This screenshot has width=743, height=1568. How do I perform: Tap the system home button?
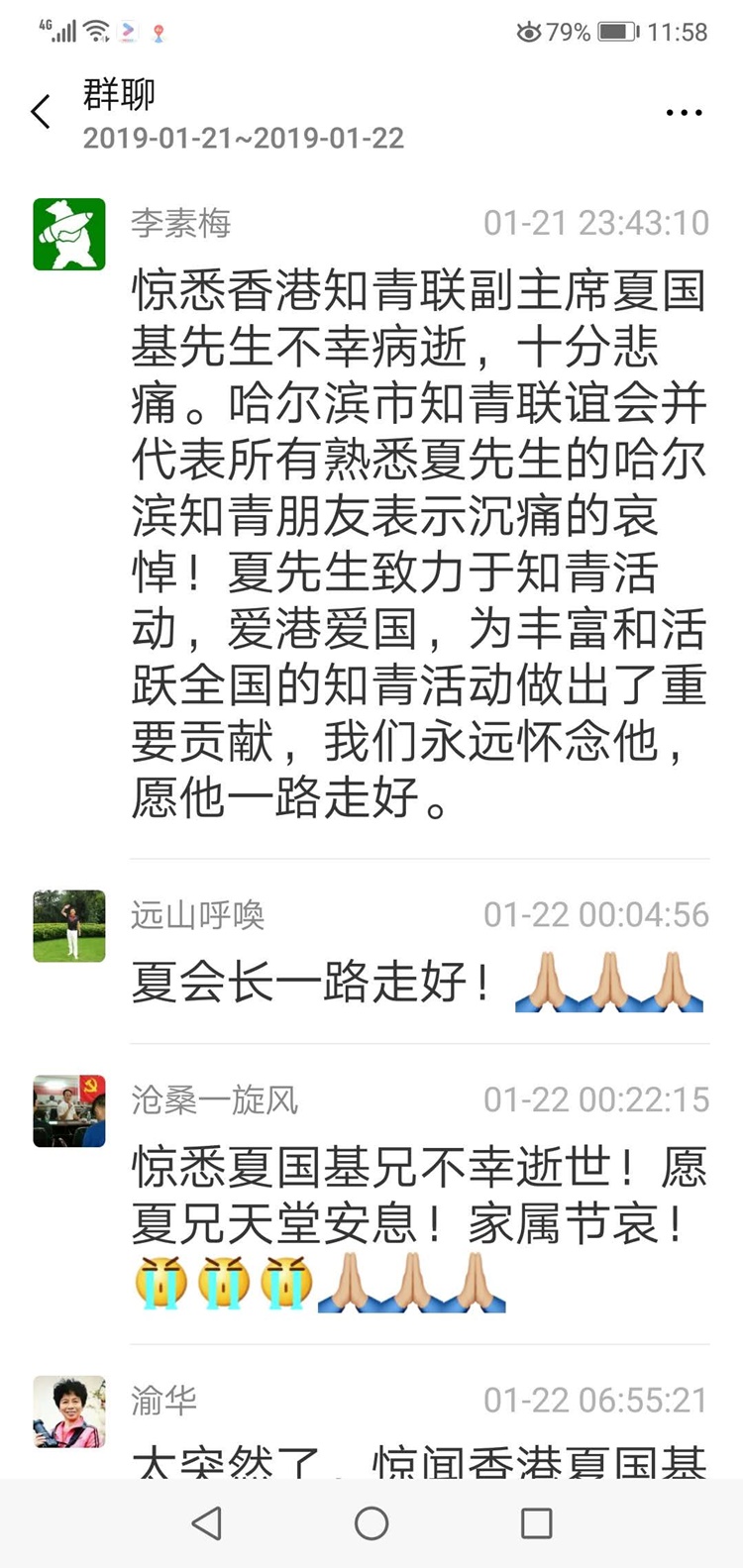pos(371,1523)
